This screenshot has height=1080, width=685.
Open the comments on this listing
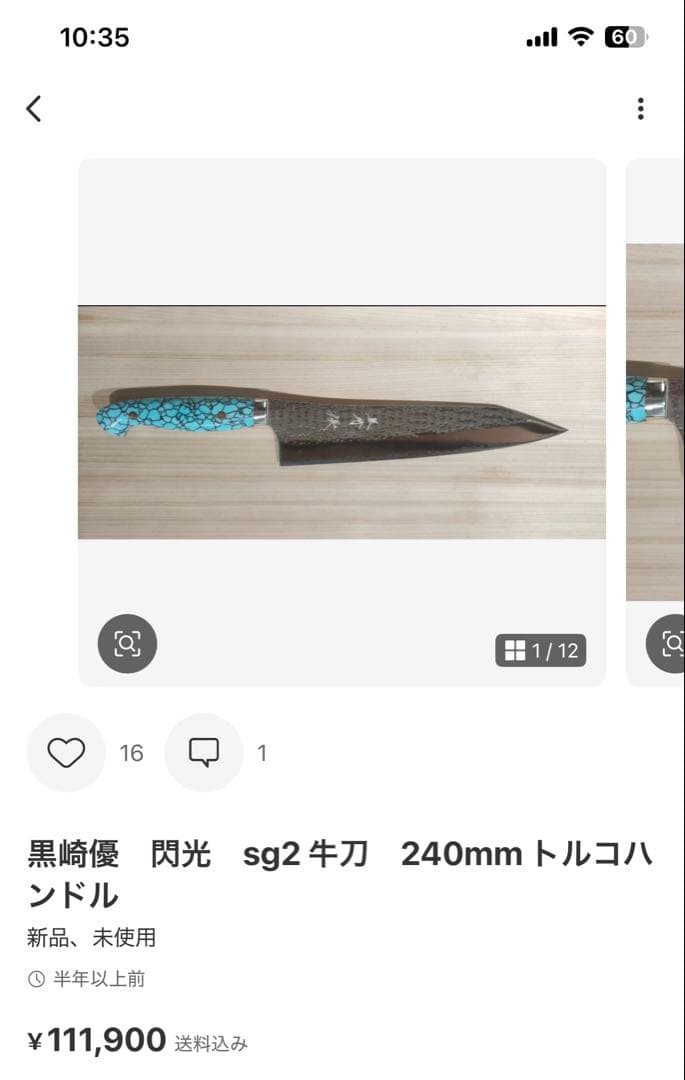coord(204,753)
